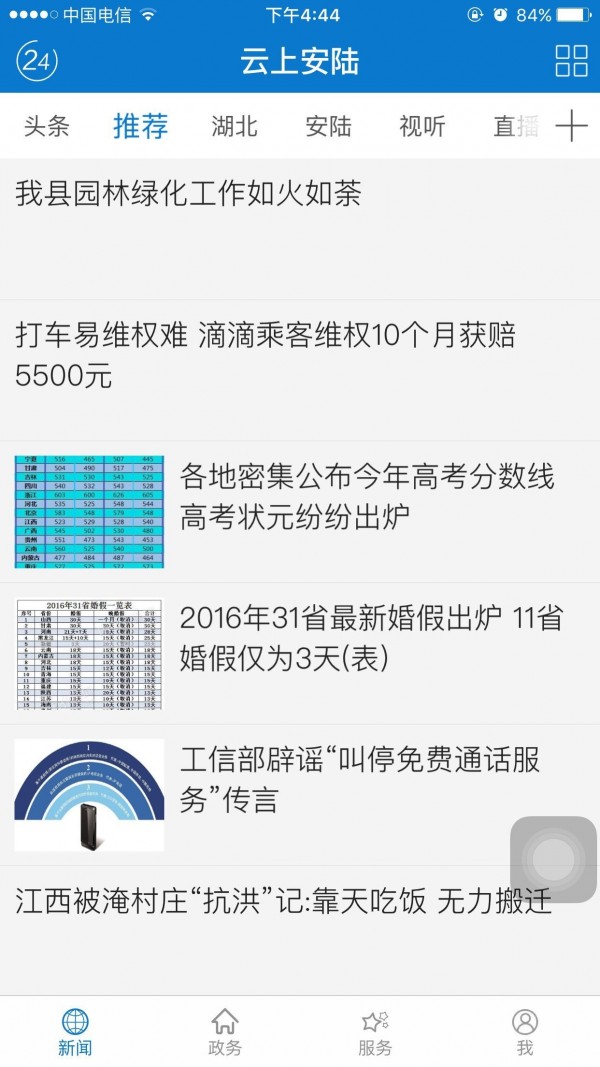Open the 服务 bottom tab
Screen dimensions: 600x1067
point(375,1032)
